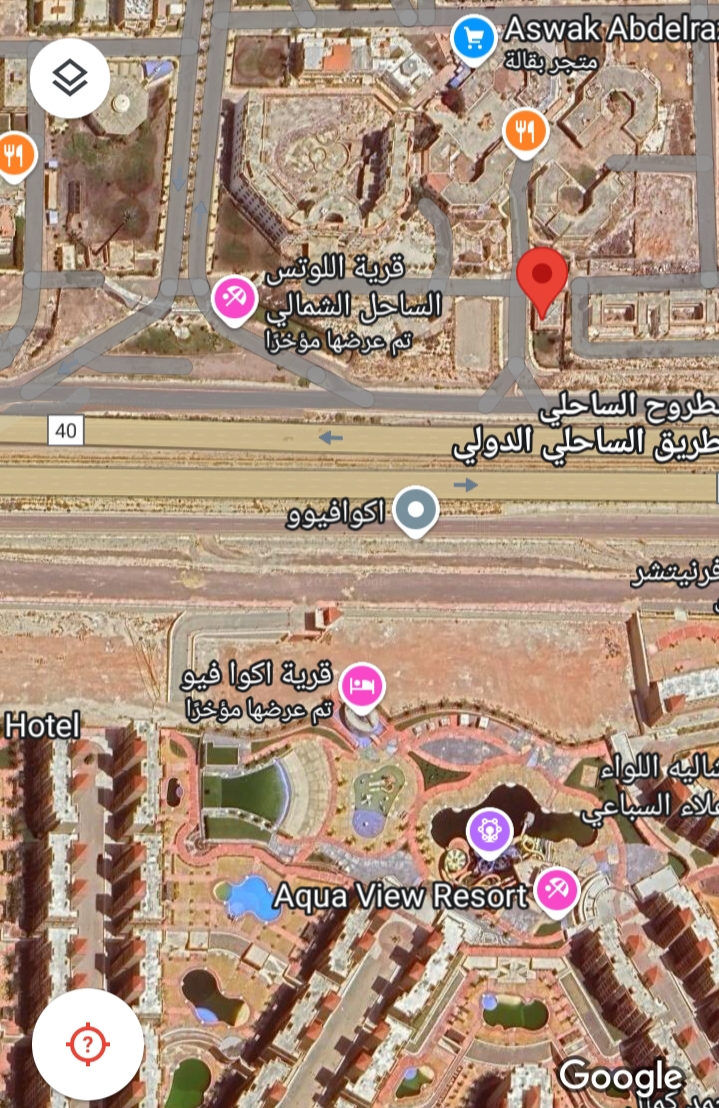Open قرية اكوا فيو hotel marker

[x=362, y=686]
